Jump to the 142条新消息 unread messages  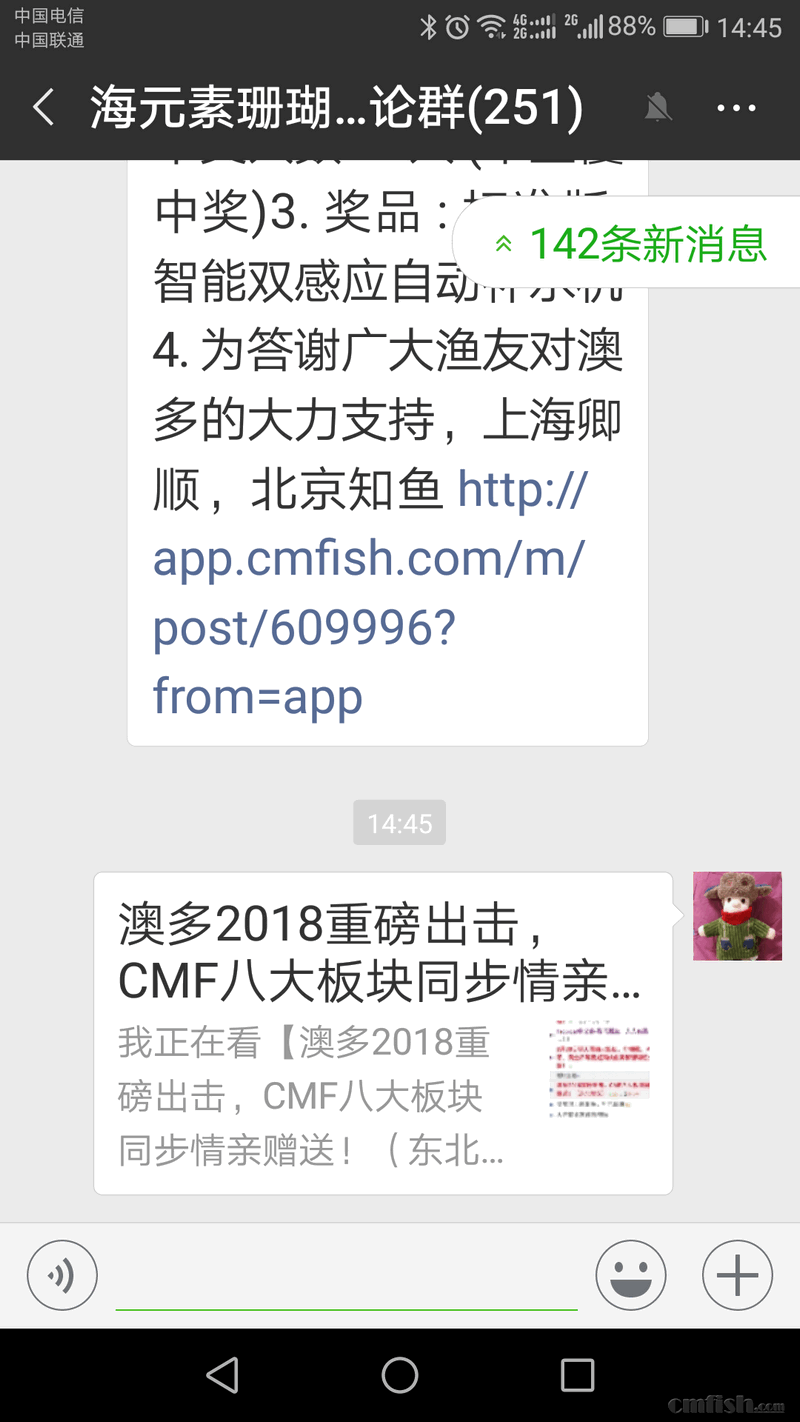coord(630,244)
